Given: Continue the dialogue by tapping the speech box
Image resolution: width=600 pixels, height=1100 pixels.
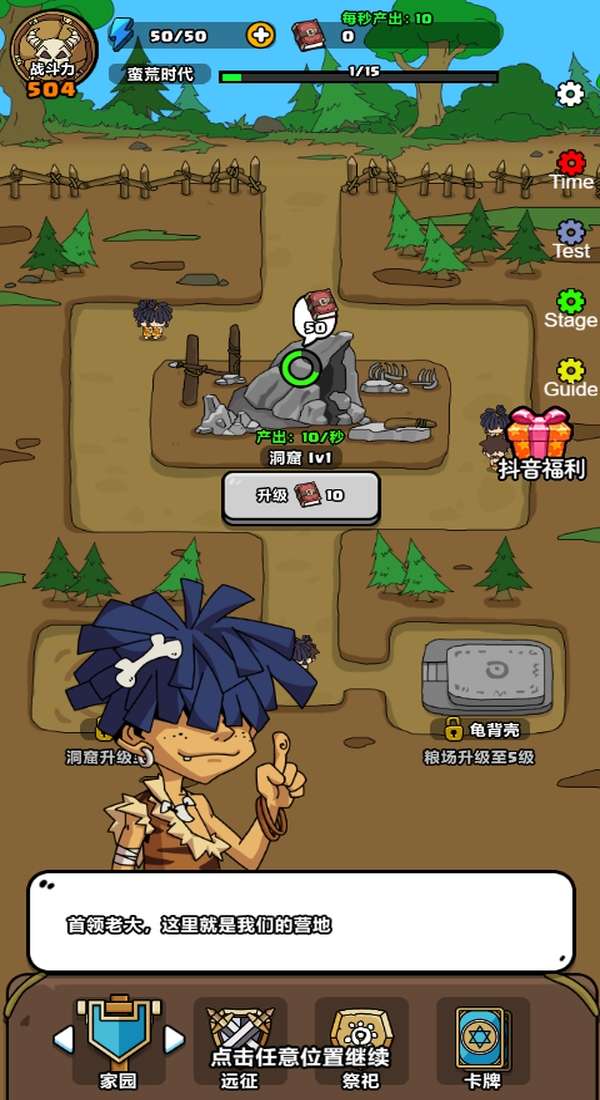Looking at the screenshot, I should pyautogui.click(x=300, y=924).
